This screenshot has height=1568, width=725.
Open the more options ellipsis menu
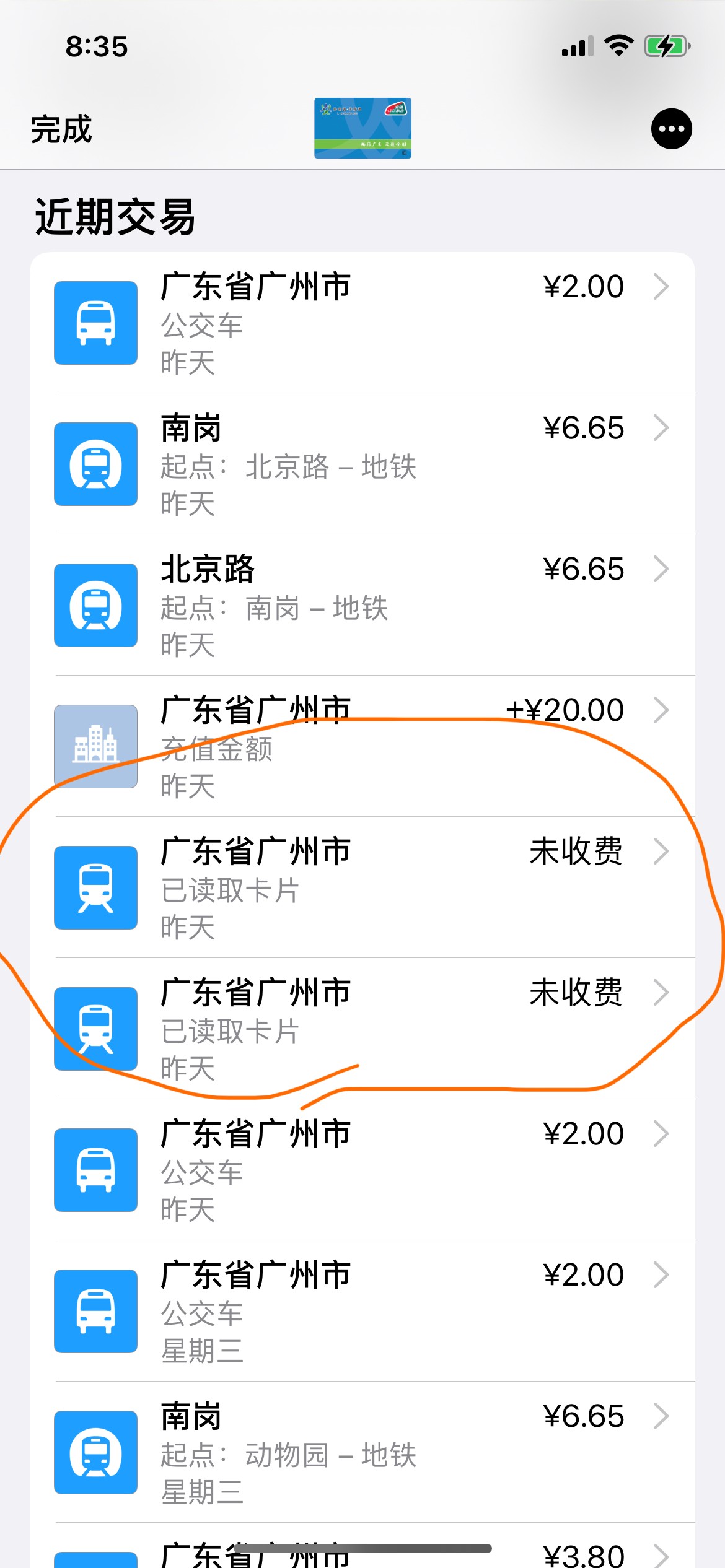(671, 129)
